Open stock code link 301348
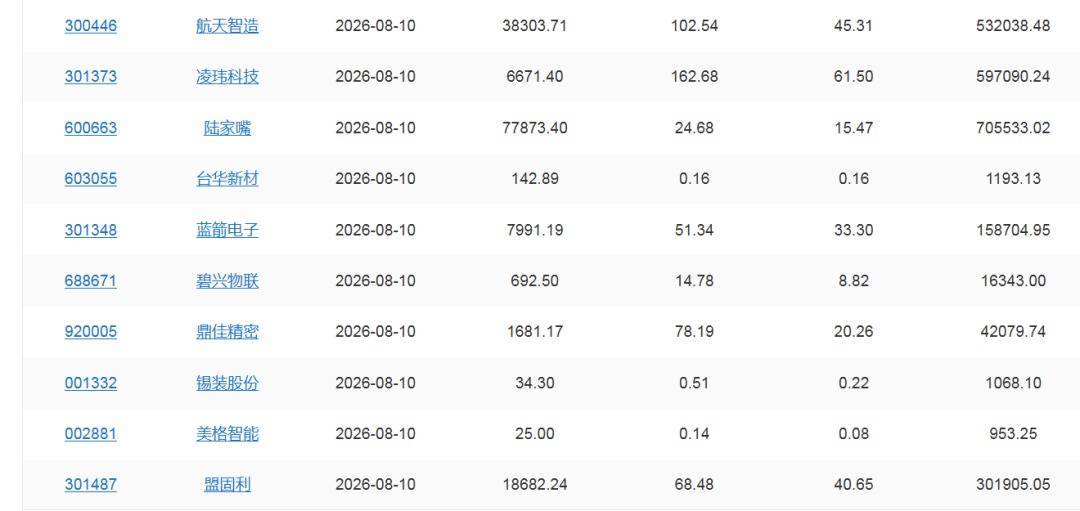The height and width of the screenshot is (511, 1080). [90, 230]
